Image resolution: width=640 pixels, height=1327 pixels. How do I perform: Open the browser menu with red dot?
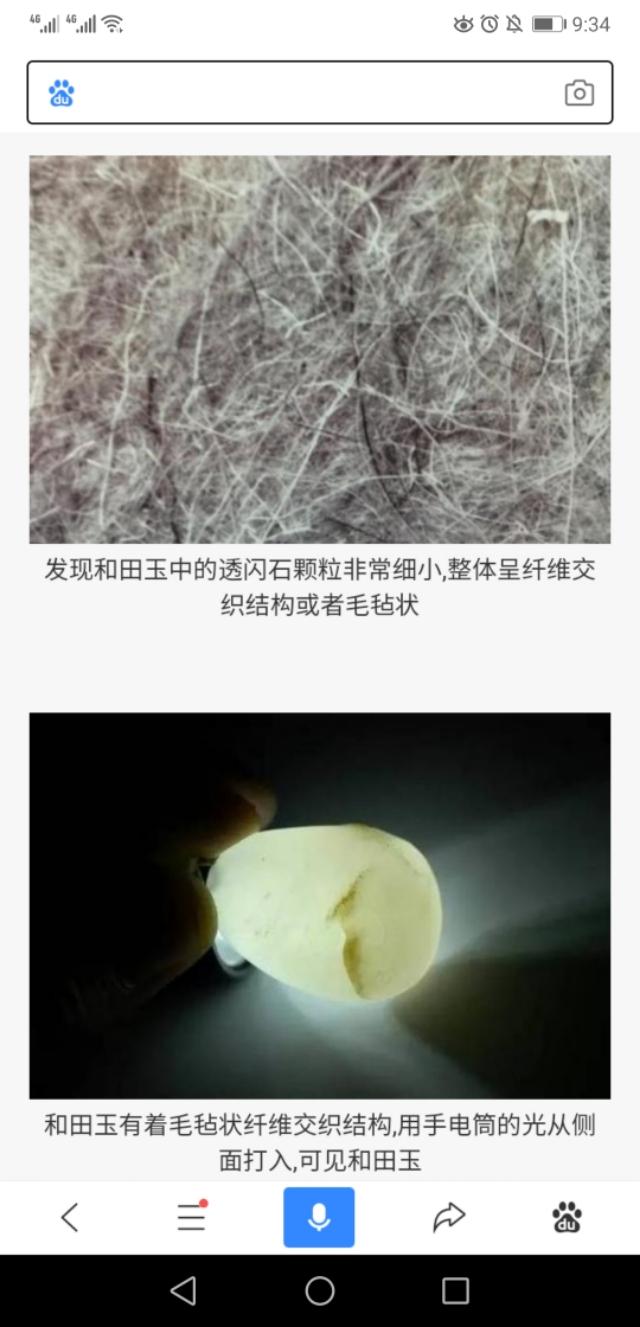click(191, 1216)
